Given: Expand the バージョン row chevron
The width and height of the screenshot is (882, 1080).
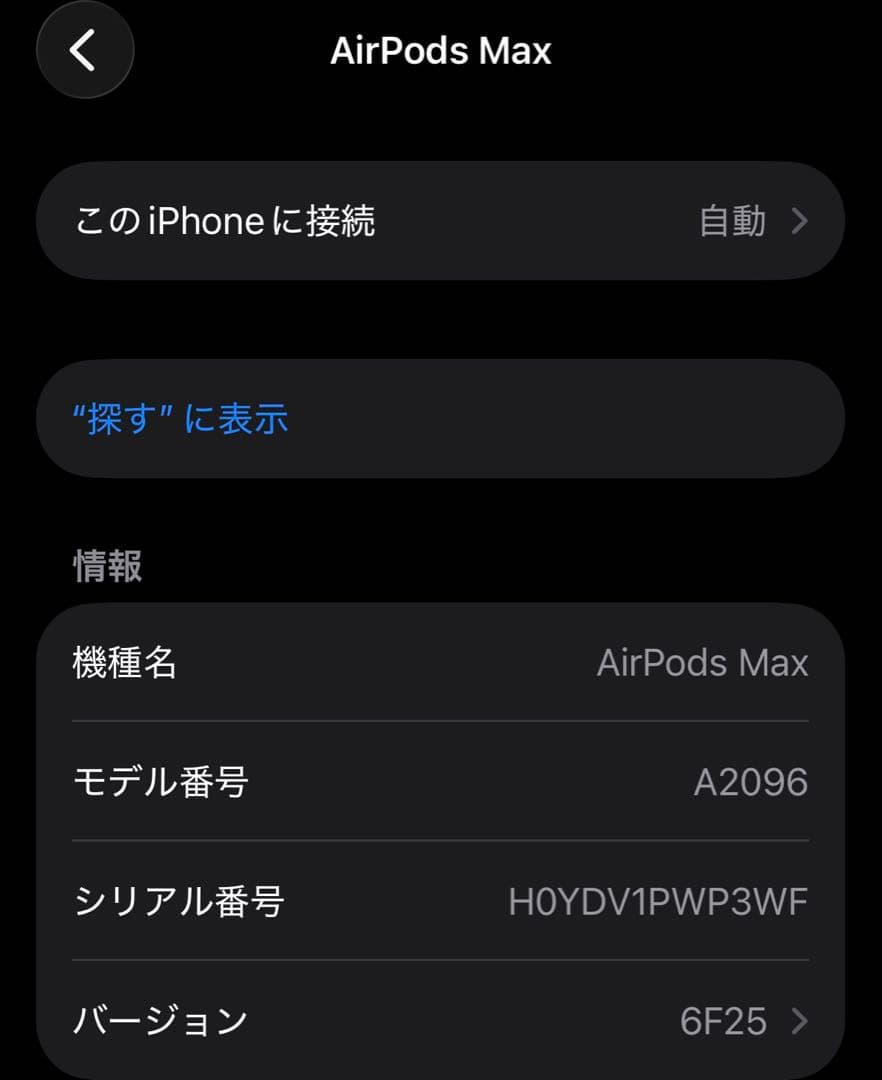Looking at the screenshot, I should (x=799, y=1021).
